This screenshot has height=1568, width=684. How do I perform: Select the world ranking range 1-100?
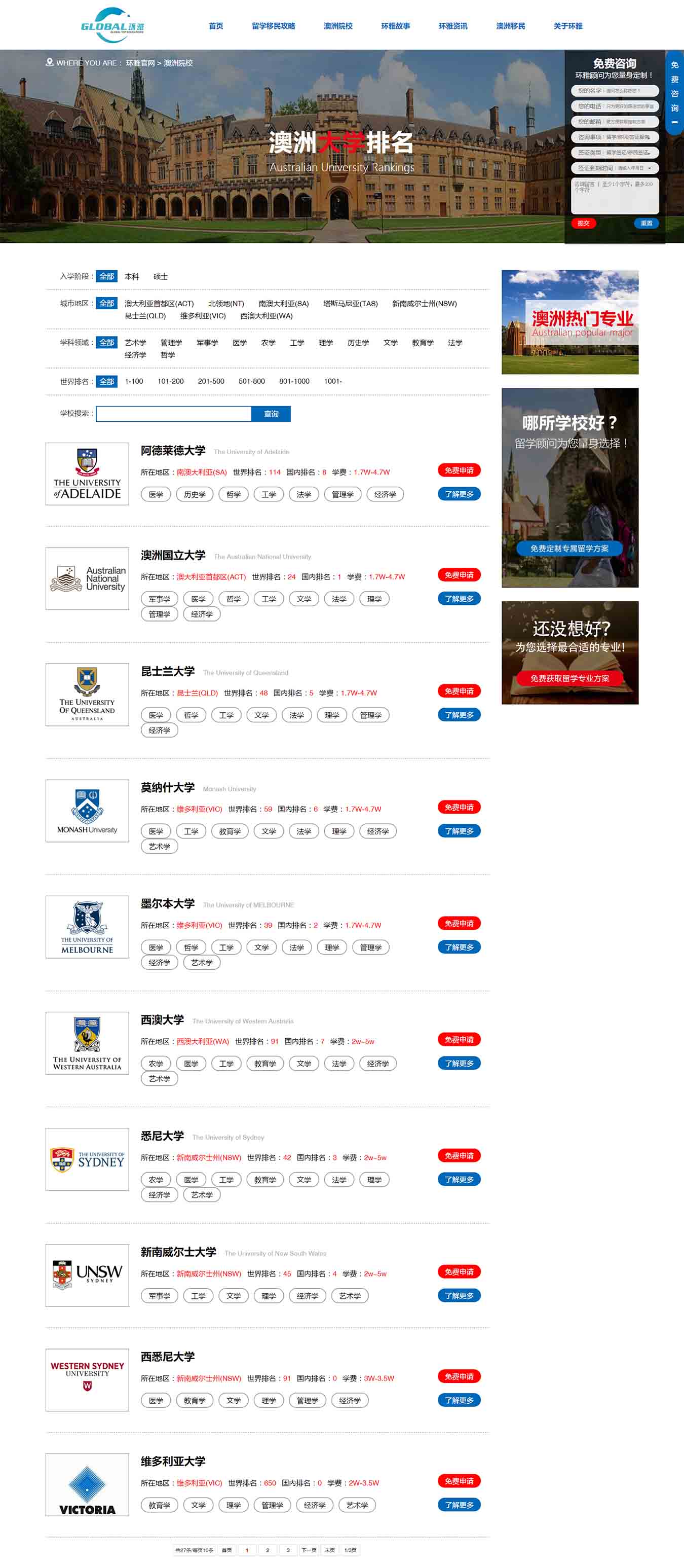click(x=134, y=382)
